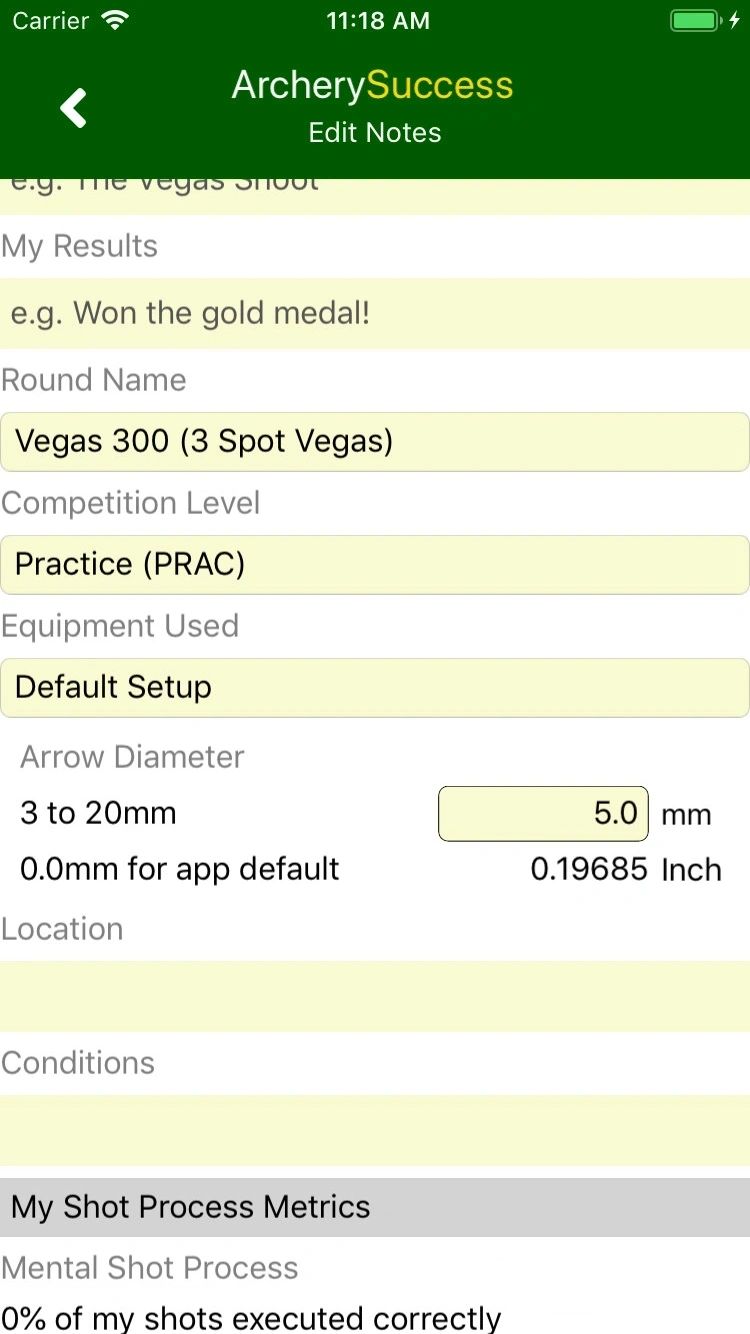Viewport: 750px width, 1334px height.
Task: Tap the empty Conditions field
Action: [375, 1130]
